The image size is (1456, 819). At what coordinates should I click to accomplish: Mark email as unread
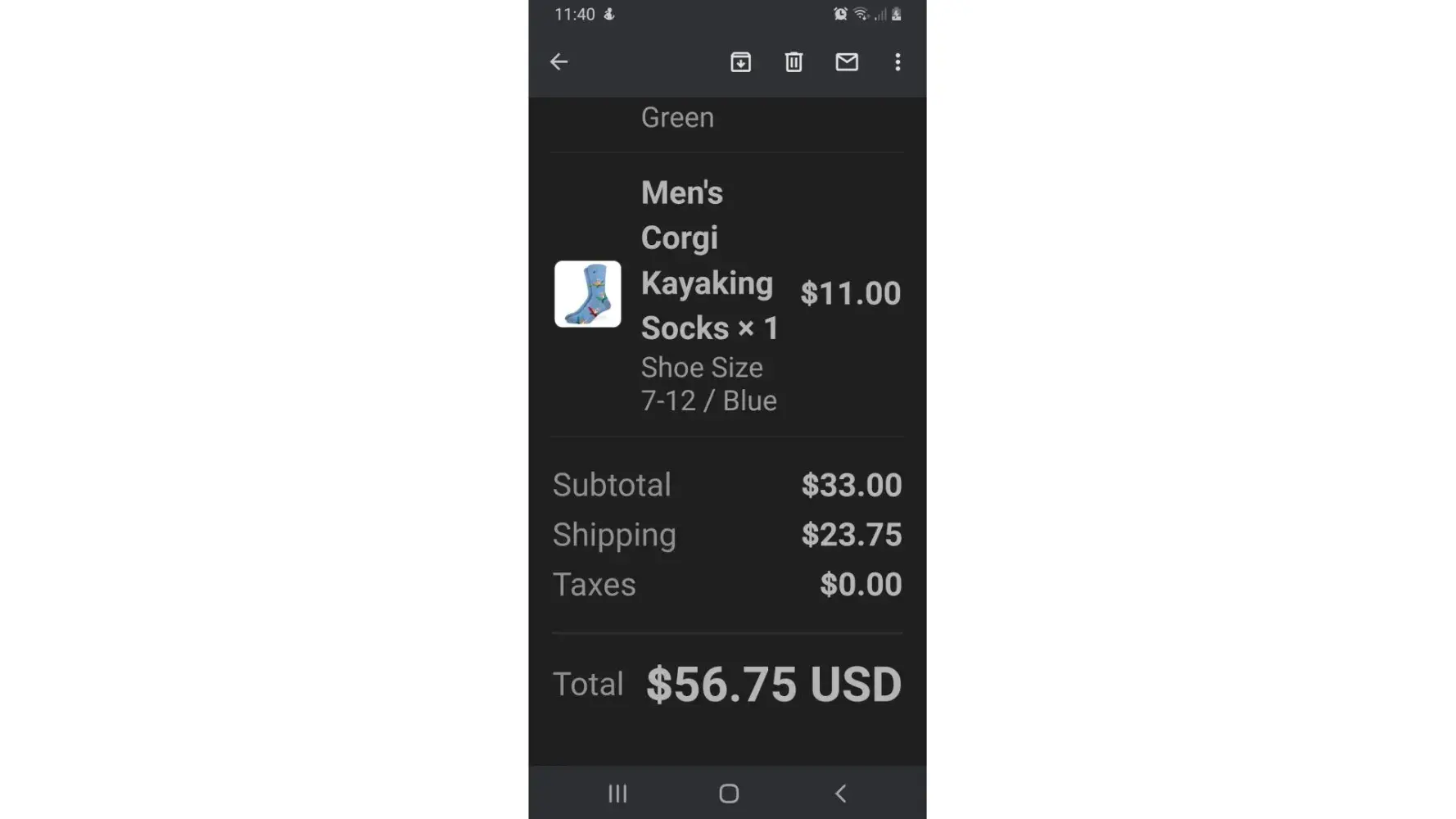[x=846, y=62]
